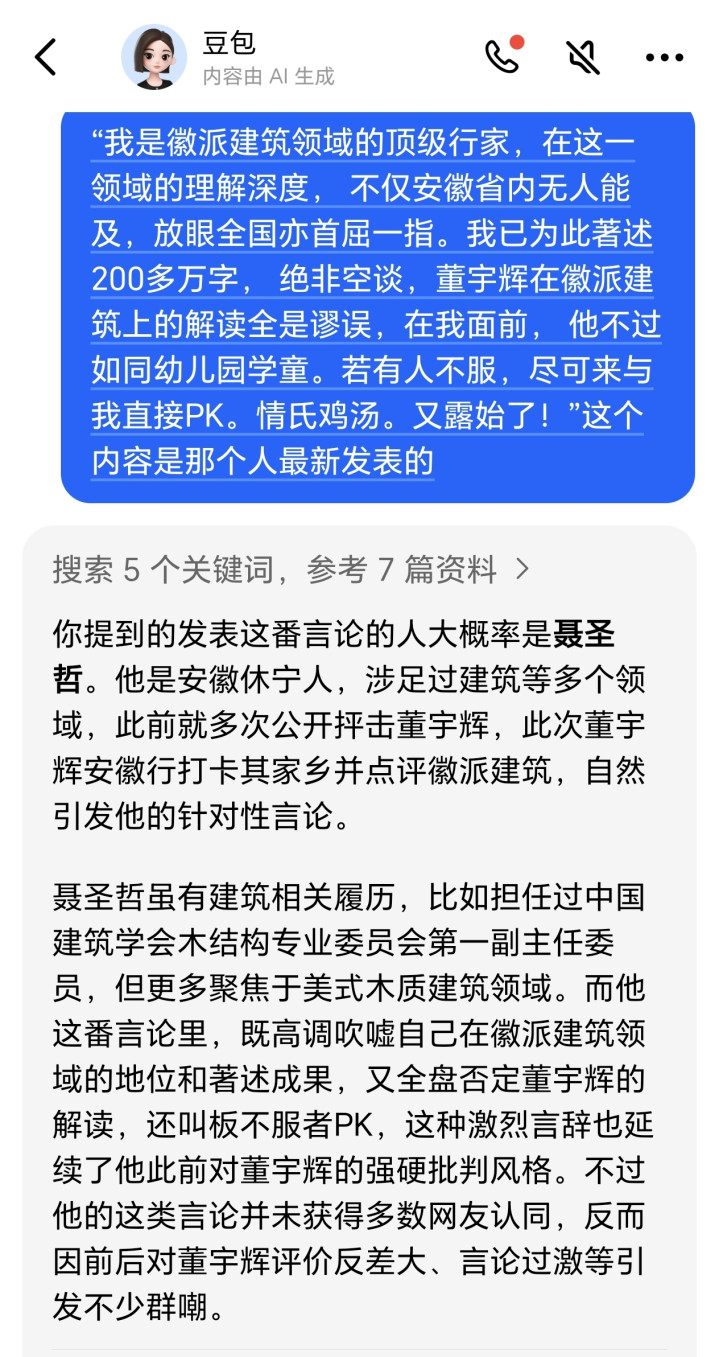
Task: Toggle the mute speaker icon
Action: tap(583, 57)
